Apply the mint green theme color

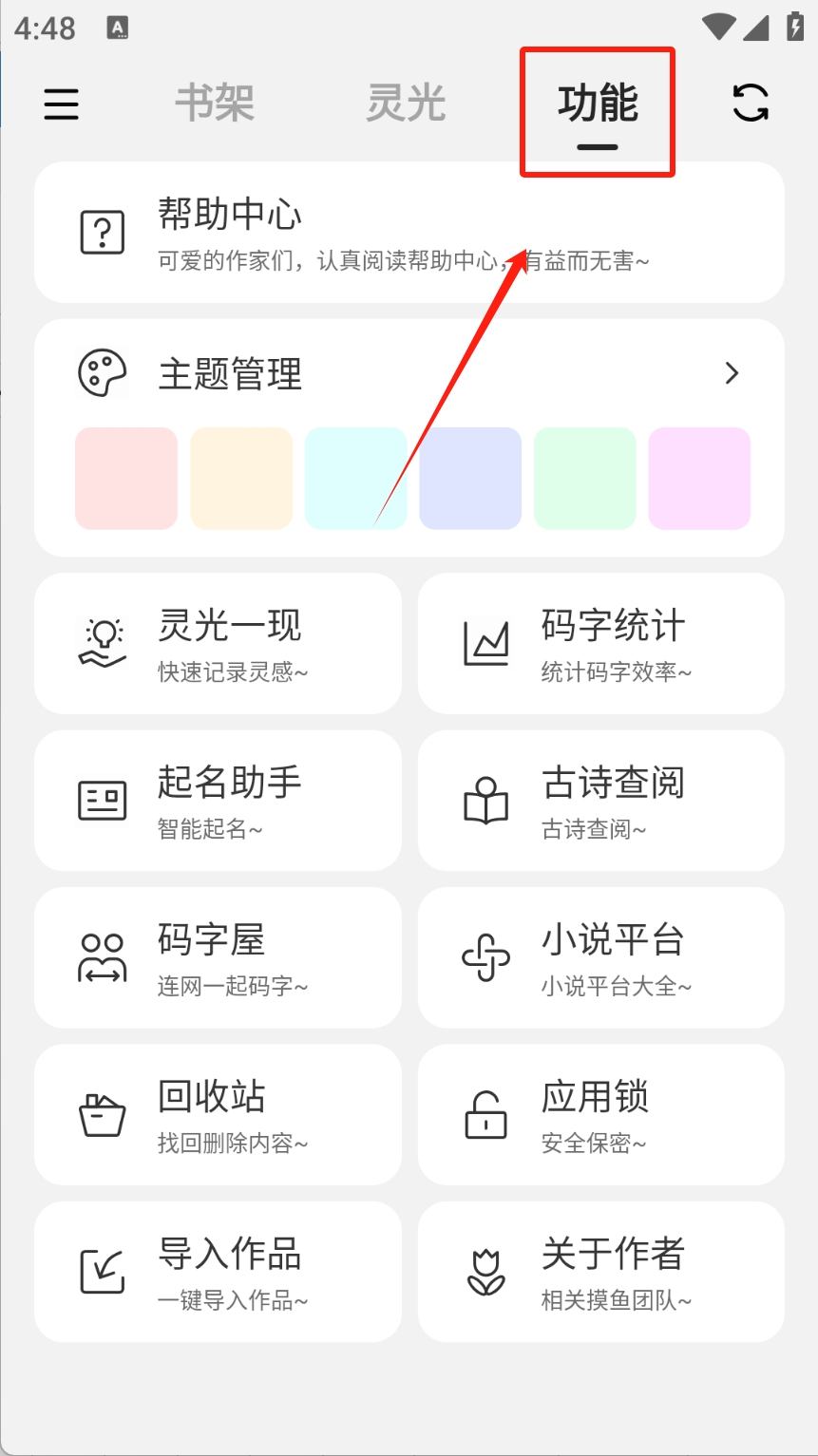[x=584, y=478]
